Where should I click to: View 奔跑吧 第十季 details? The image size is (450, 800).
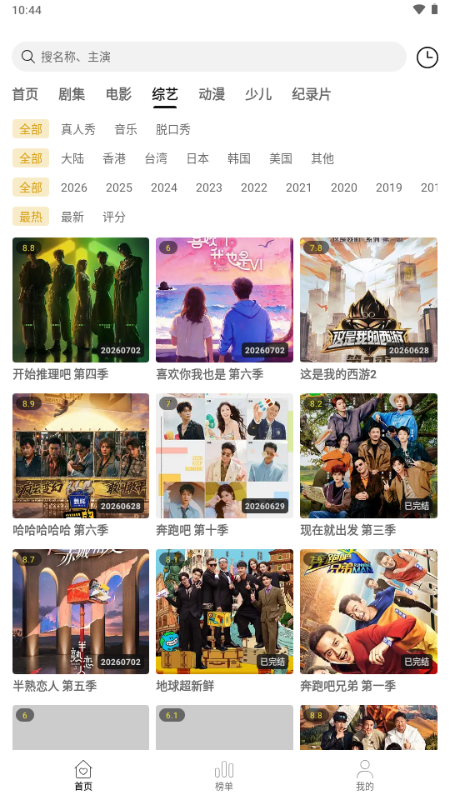pos(224,465)
